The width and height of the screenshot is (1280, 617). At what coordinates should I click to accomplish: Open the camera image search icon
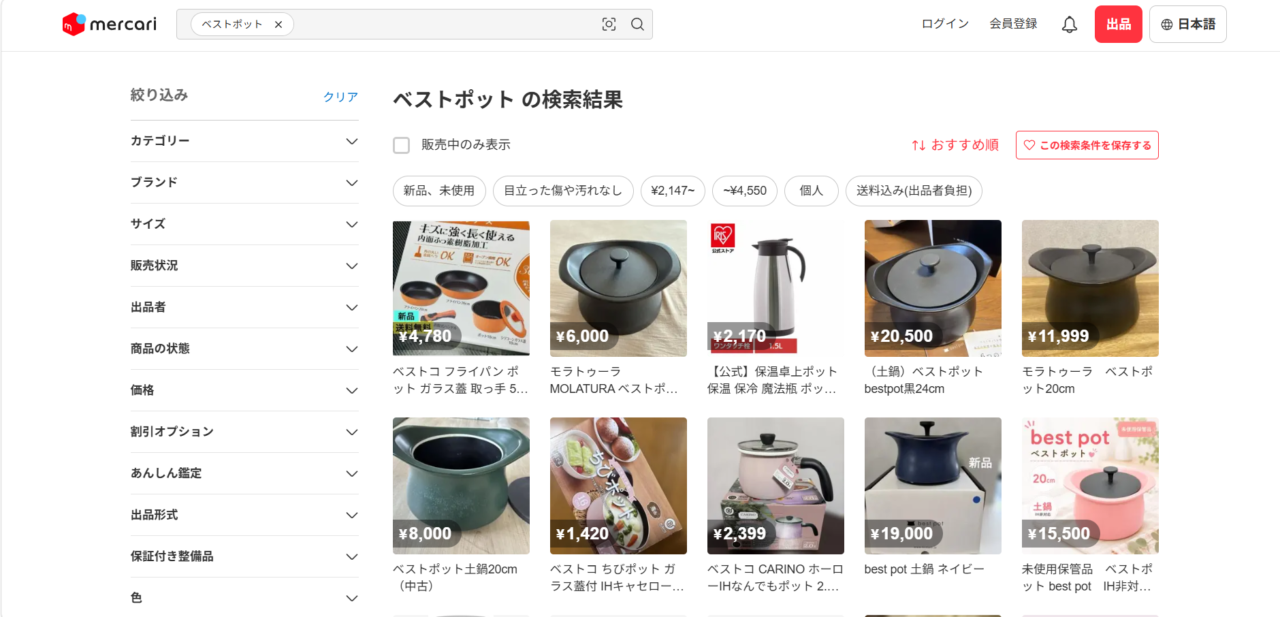tap(609, 24)
